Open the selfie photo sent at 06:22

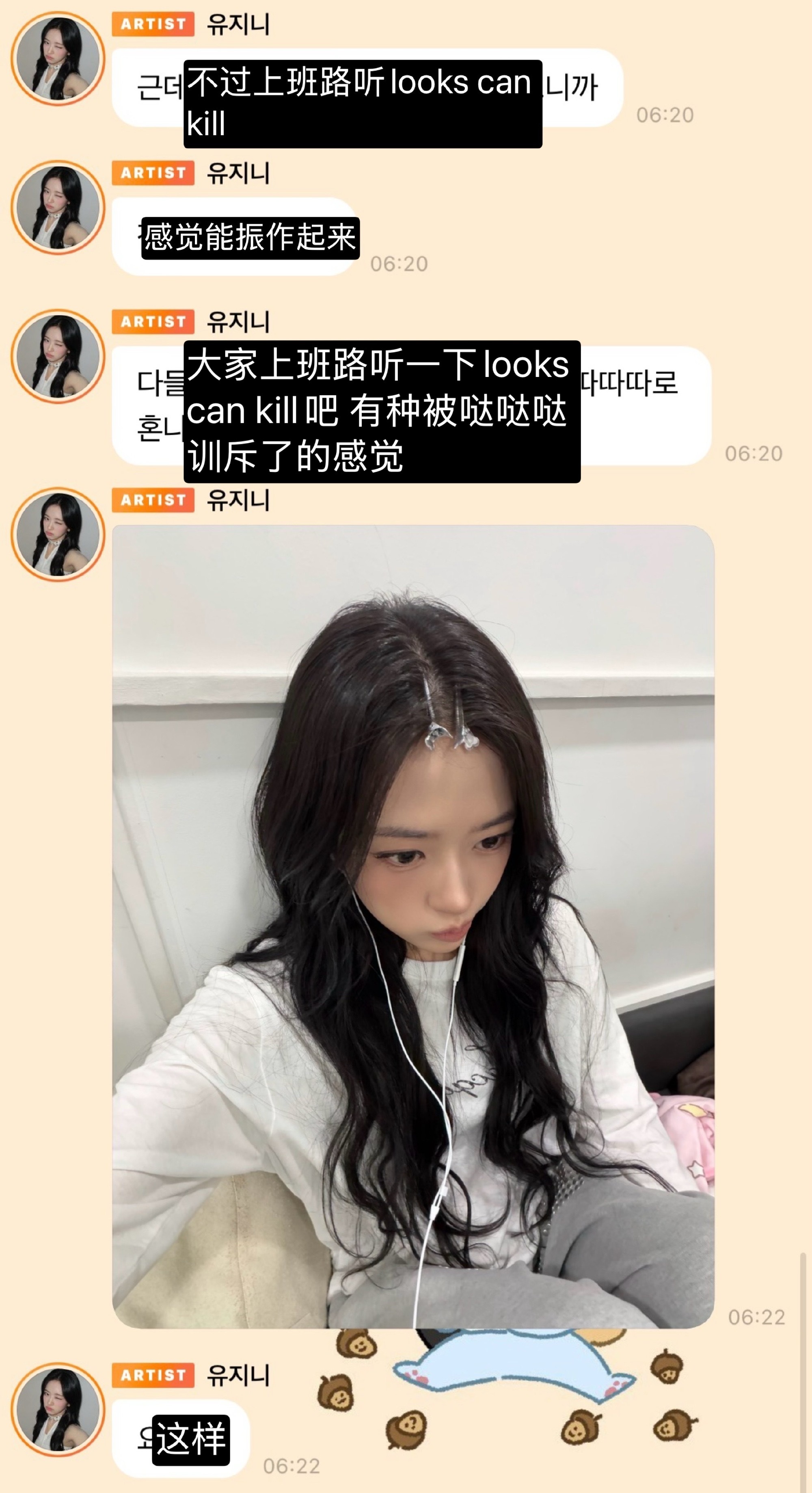[x=413, y=926]
